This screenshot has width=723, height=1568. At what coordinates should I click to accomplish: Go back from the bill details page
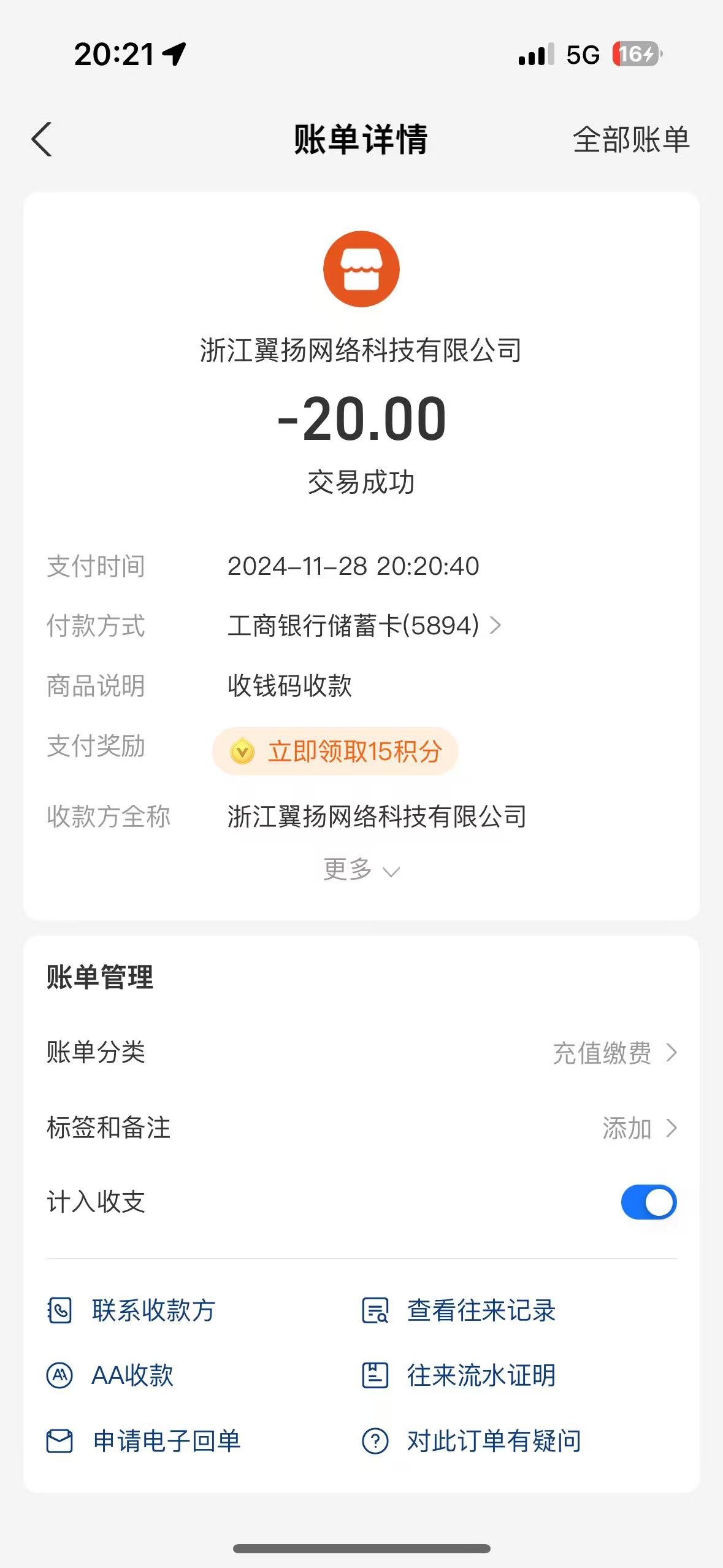(x=42, y=140)
